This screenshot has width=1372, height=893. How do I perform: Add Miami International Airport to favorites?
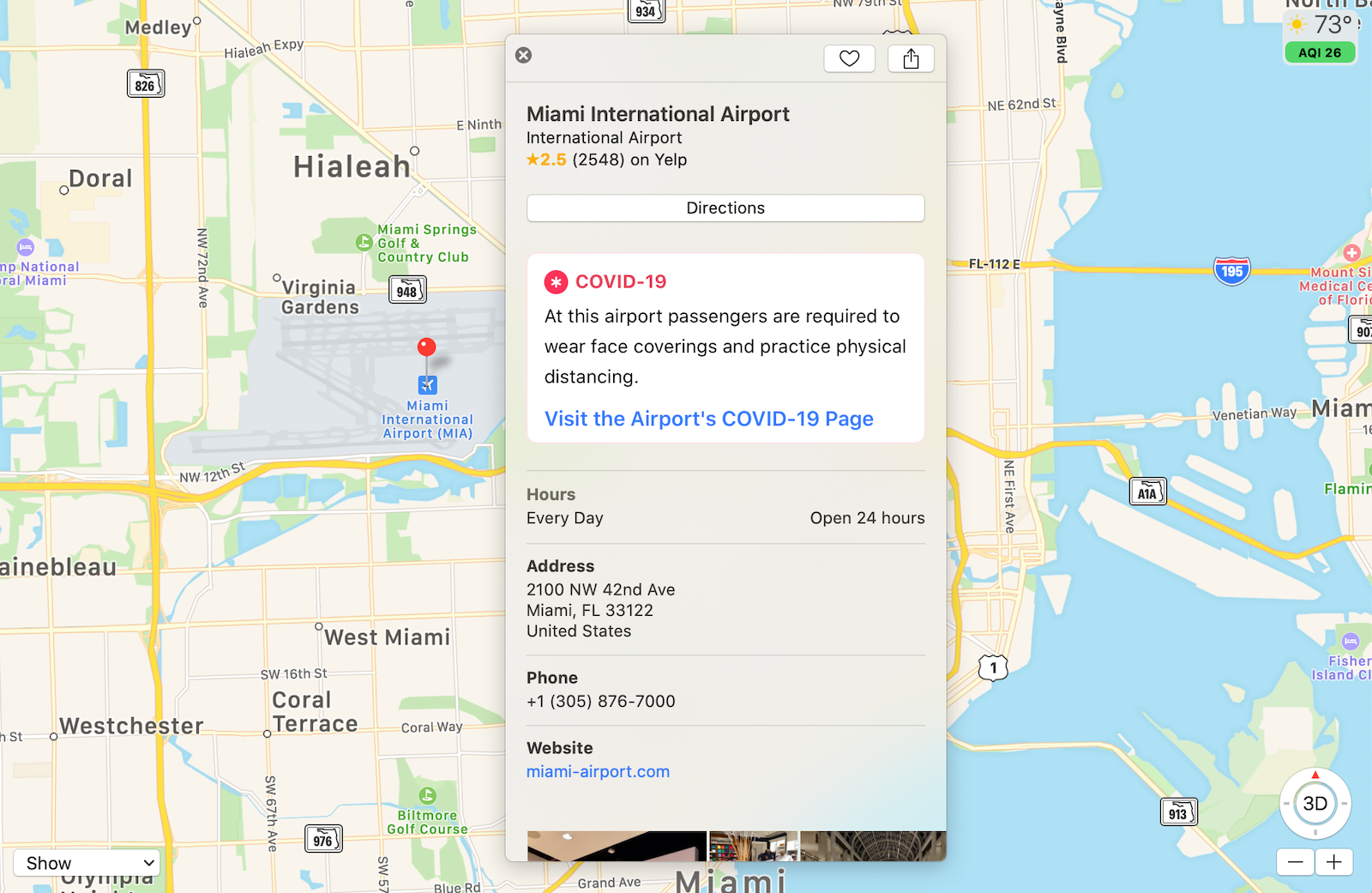[x=849, y=58]
